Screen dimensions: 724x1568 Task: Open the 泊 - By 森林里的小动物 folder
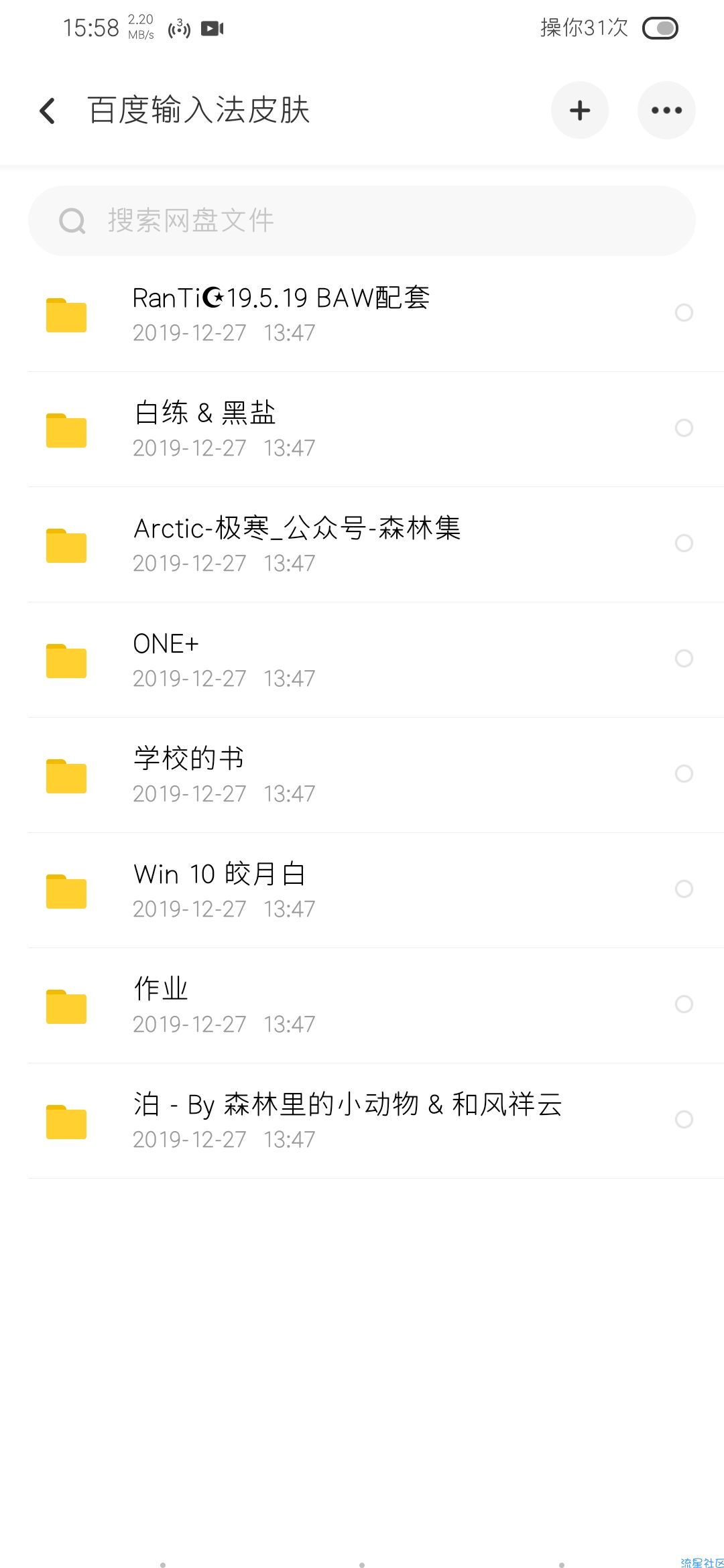click(x=362, y=1120)
